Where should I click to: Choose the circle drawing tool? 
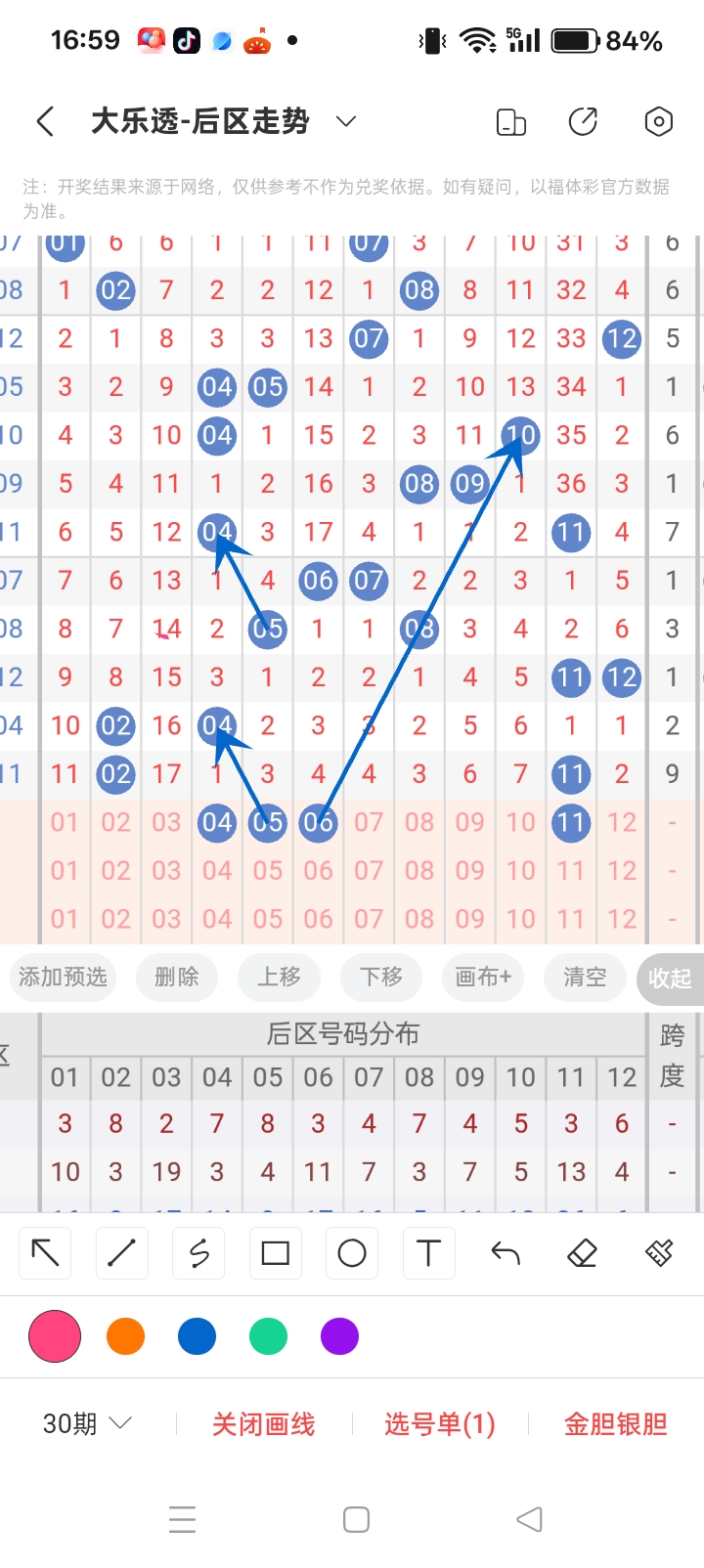point(351,1252)
